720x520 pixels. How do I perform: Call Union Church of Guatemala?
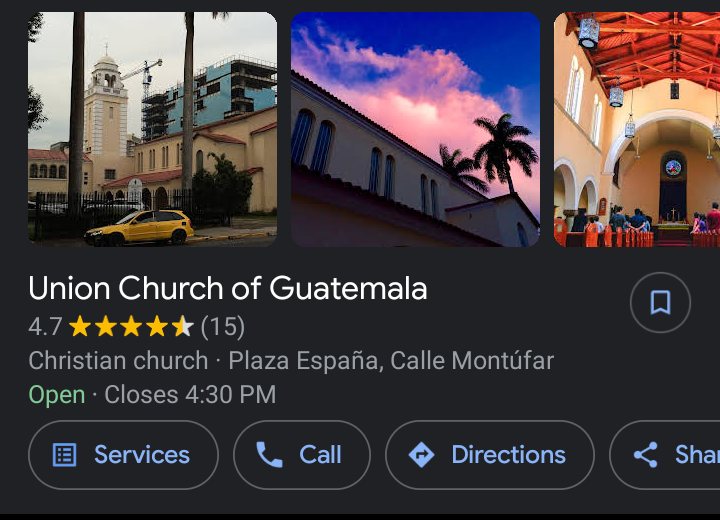pyautogui.click(x=301, y=455)
